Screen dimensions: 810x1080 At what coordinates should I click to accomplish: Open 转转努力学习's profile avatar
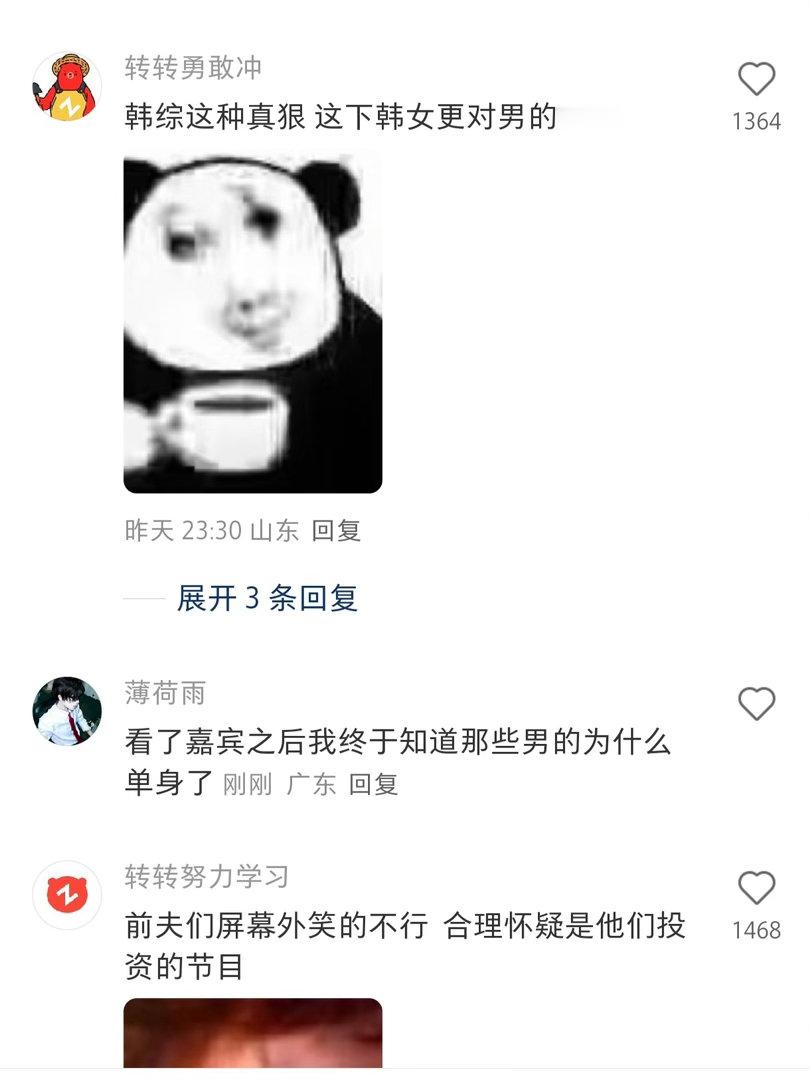point(66,892)
